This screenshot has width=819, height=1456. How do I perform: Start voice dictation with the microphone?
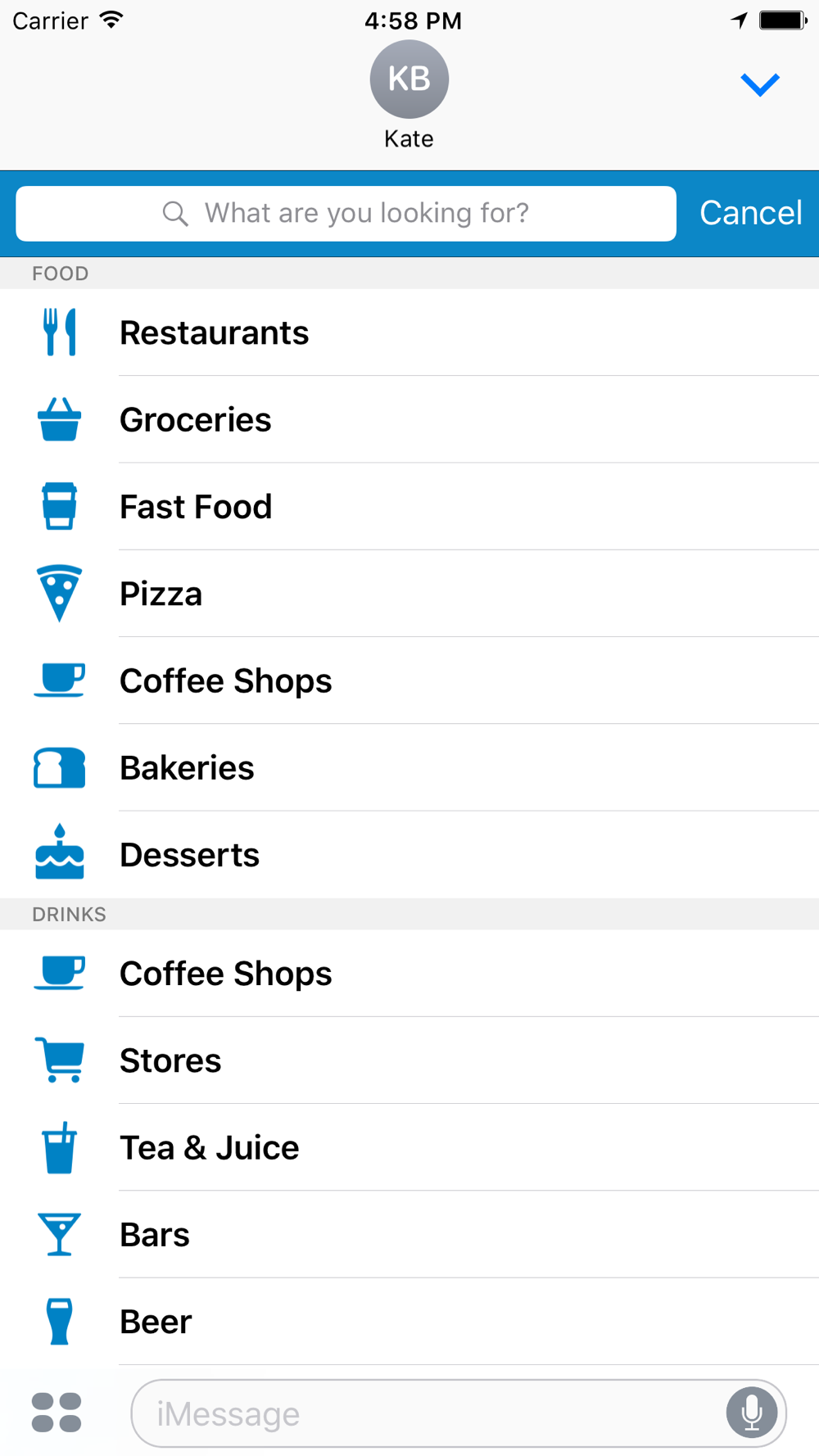pos(751,1413)
